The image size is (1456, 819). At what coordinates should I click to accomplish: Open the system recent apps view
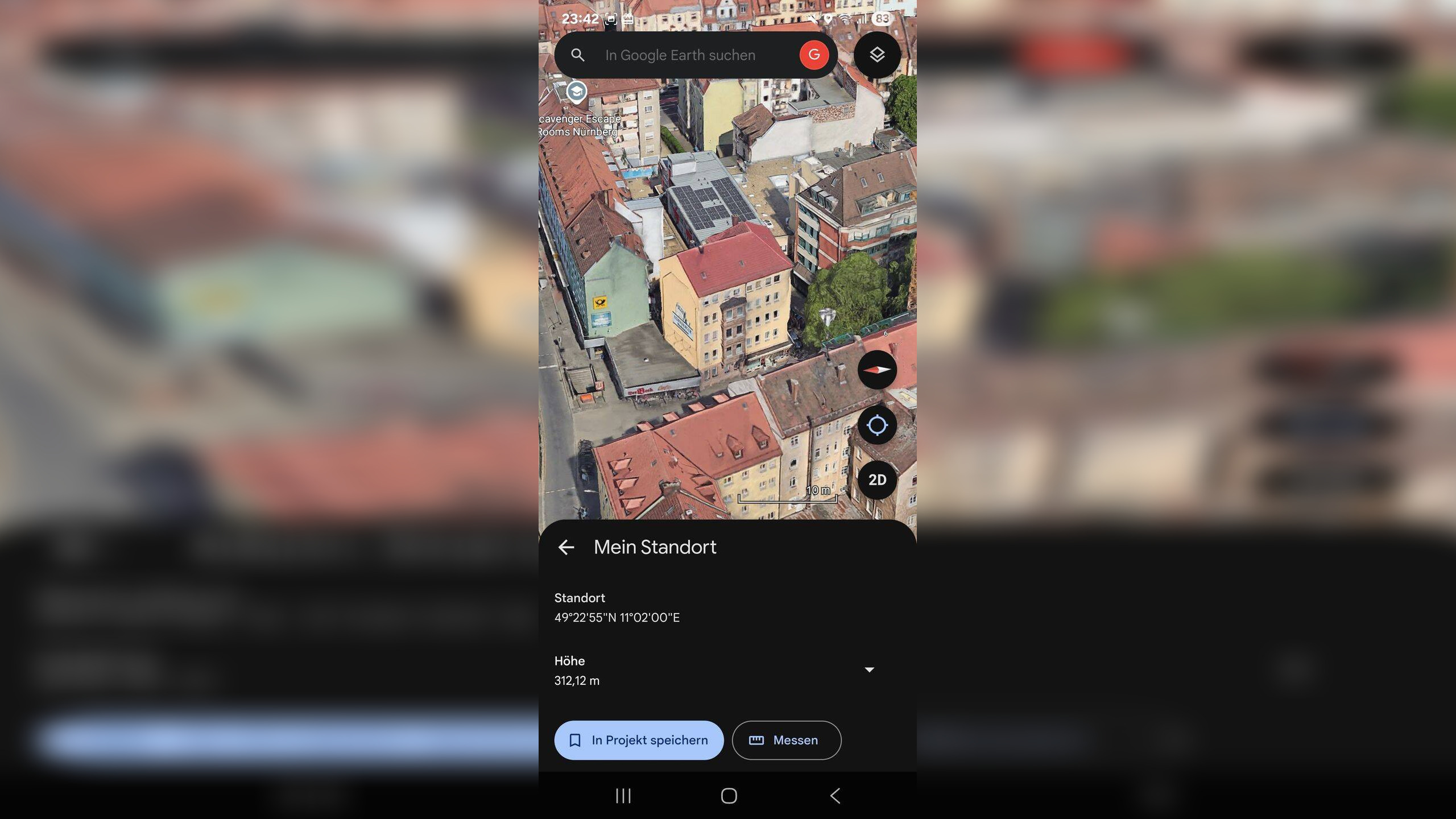(623, 796)
